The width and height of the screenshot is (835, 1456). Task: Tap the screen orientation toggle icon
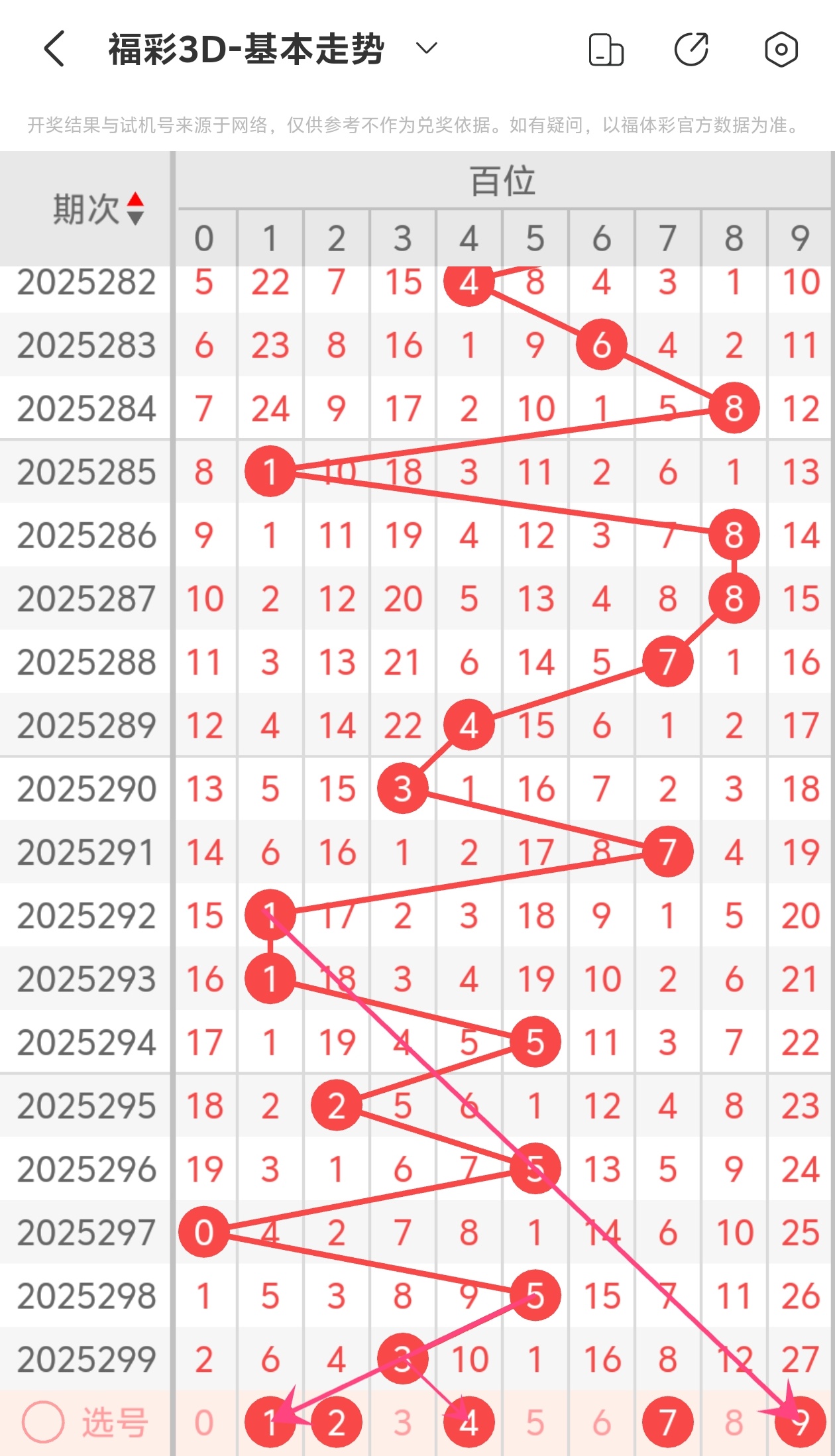pyautogui.click(x=606, y=50)
